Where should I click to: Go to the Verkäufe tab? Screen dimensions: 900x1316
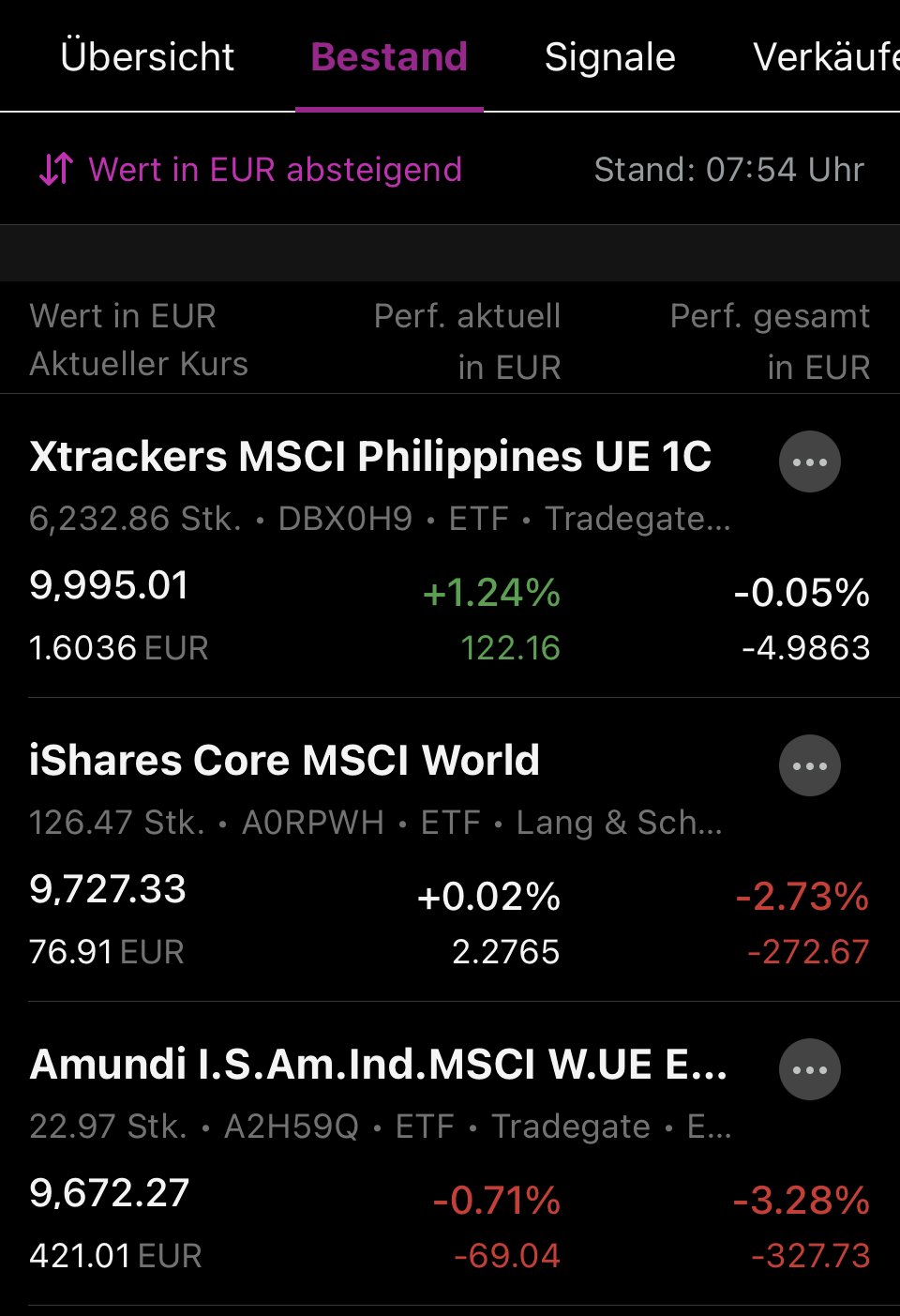825,57
